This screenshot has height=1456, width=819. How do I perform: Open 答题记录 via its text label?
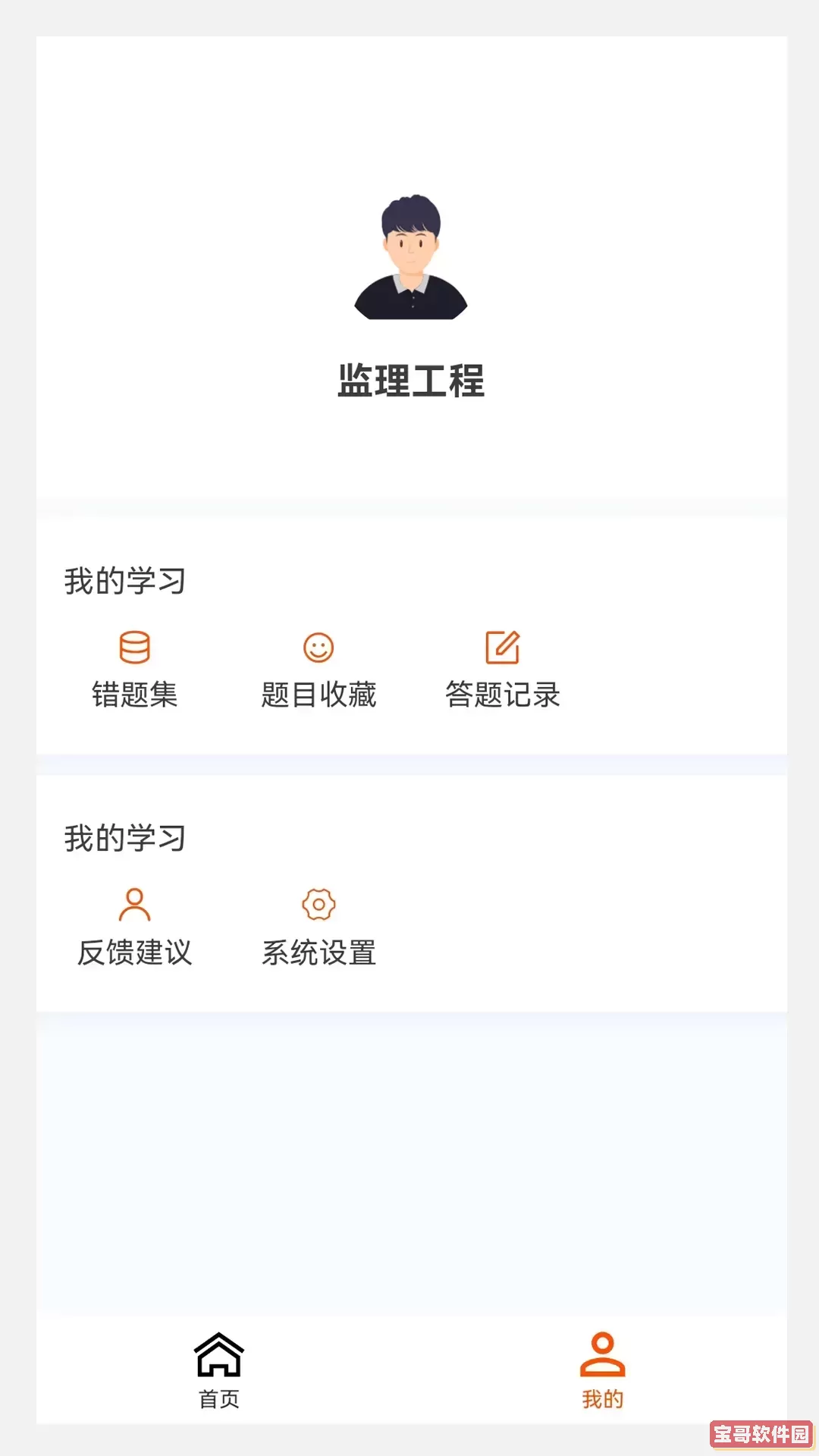click(501, 694)
